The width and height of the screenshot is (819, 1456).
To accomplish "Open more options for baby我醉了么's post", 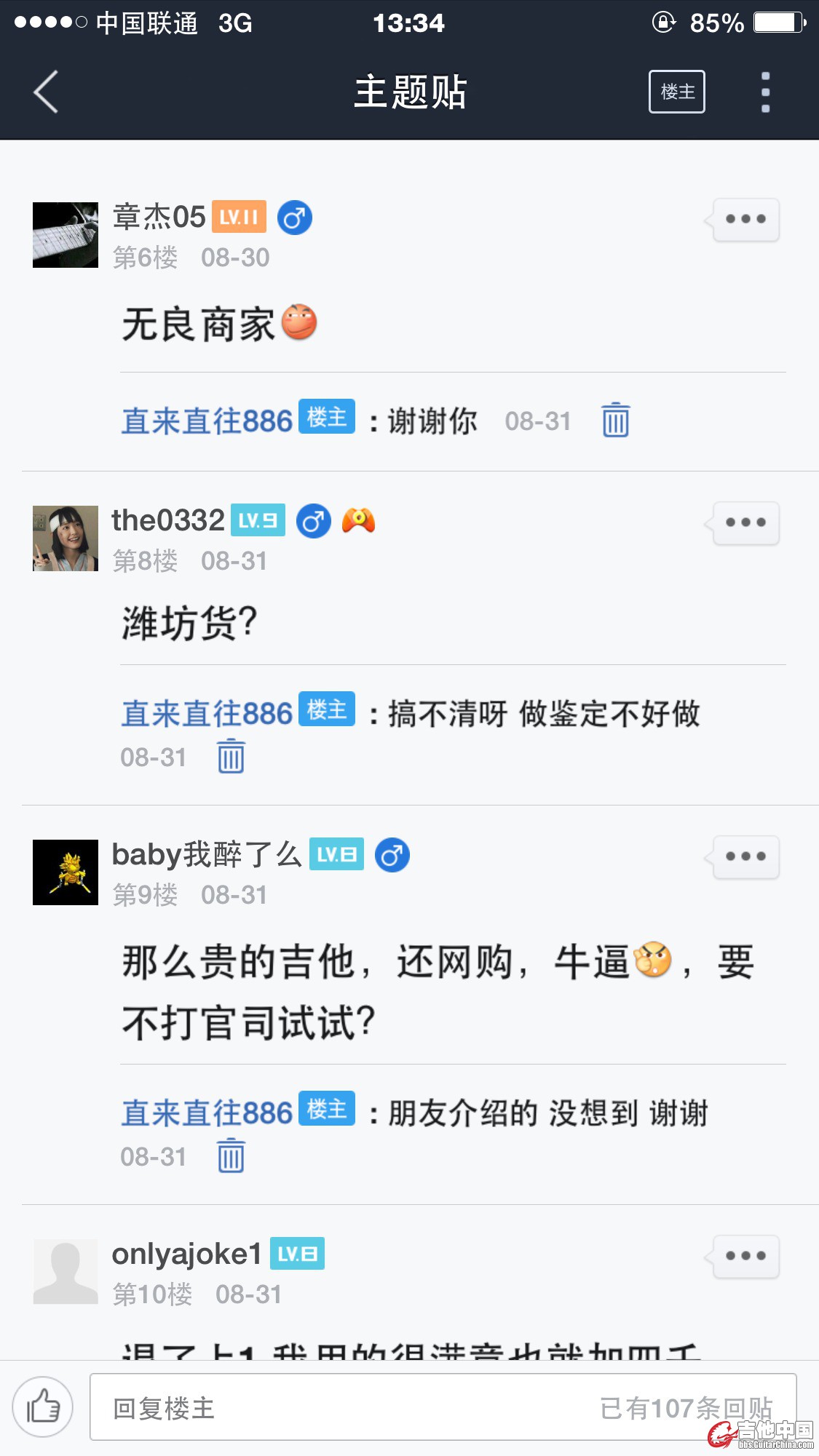I will [x=745, y=856].
